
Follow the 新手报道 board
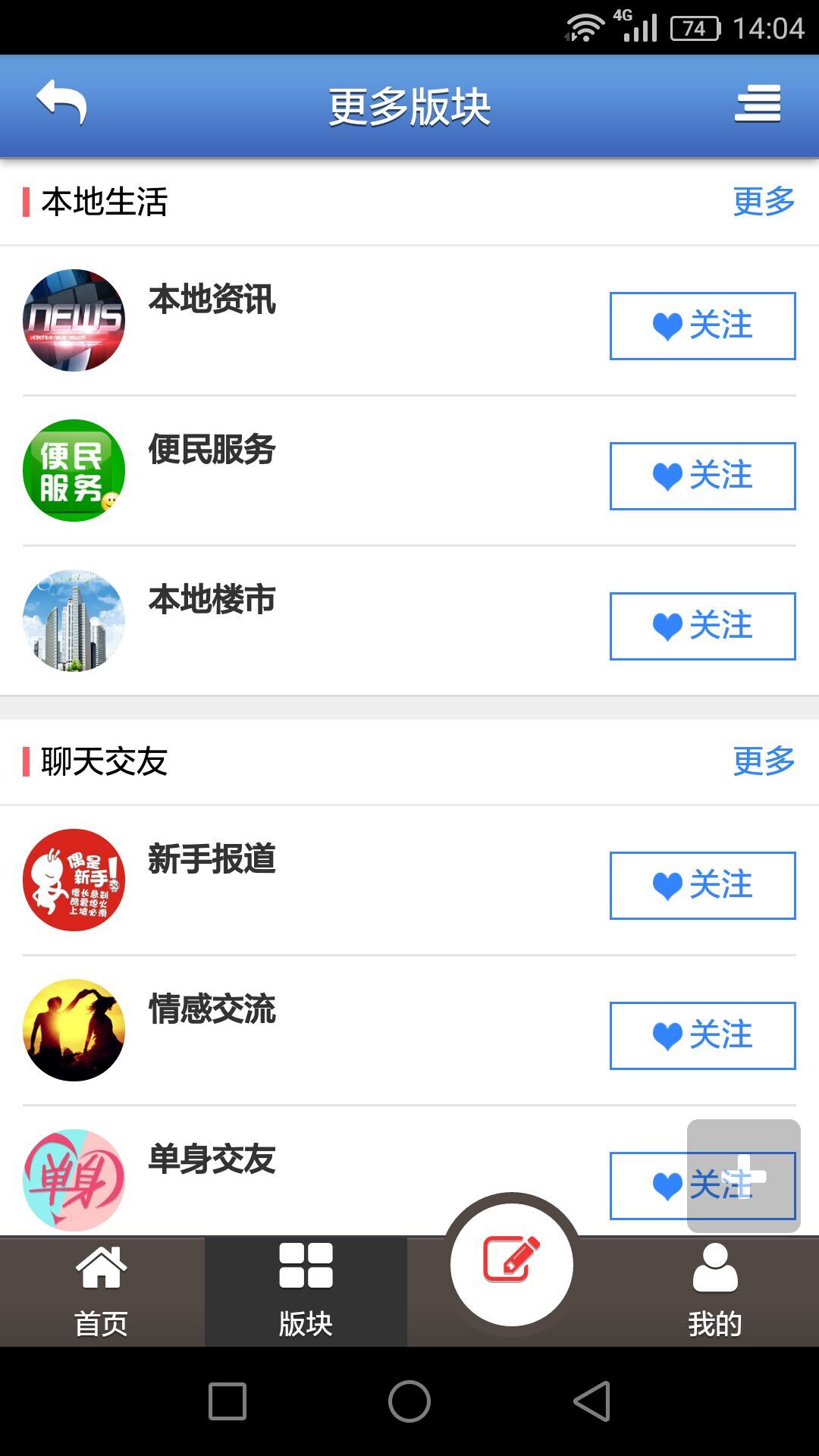702,886
